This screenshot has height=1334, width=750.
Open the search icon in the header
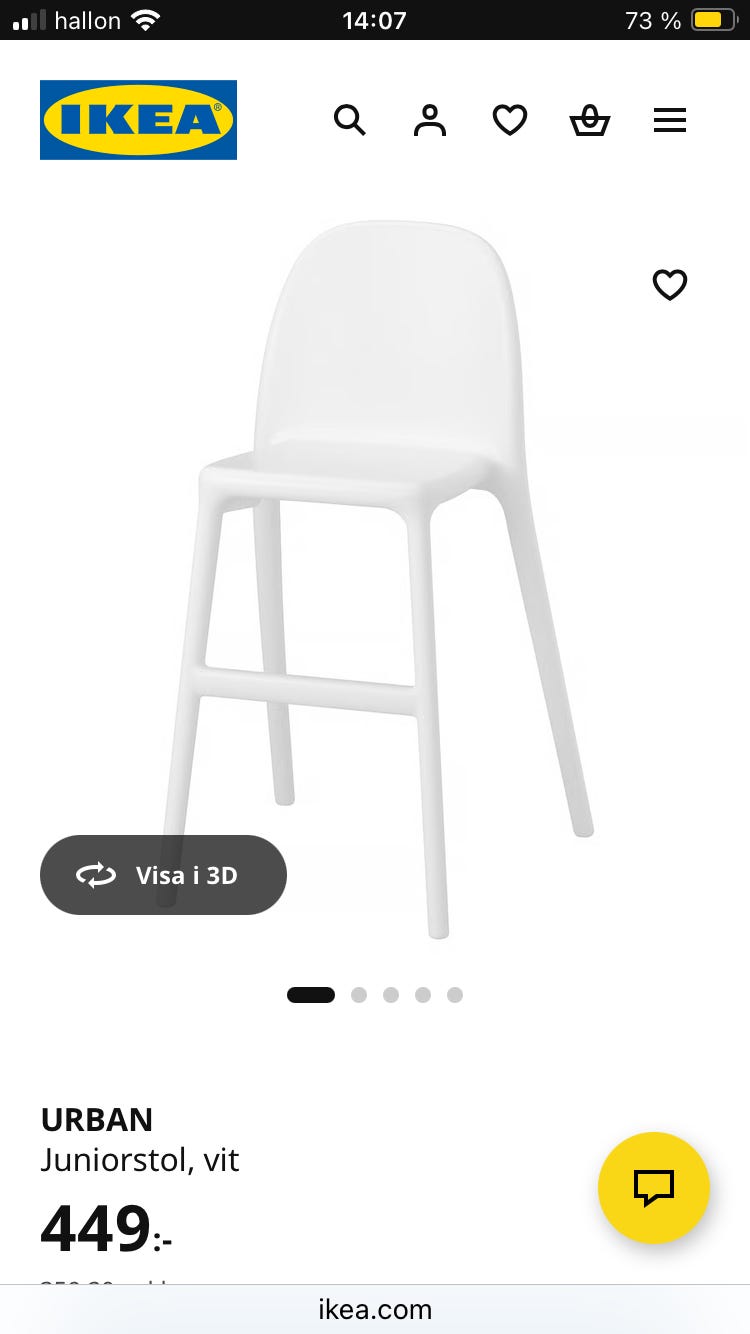pos(349,121)
